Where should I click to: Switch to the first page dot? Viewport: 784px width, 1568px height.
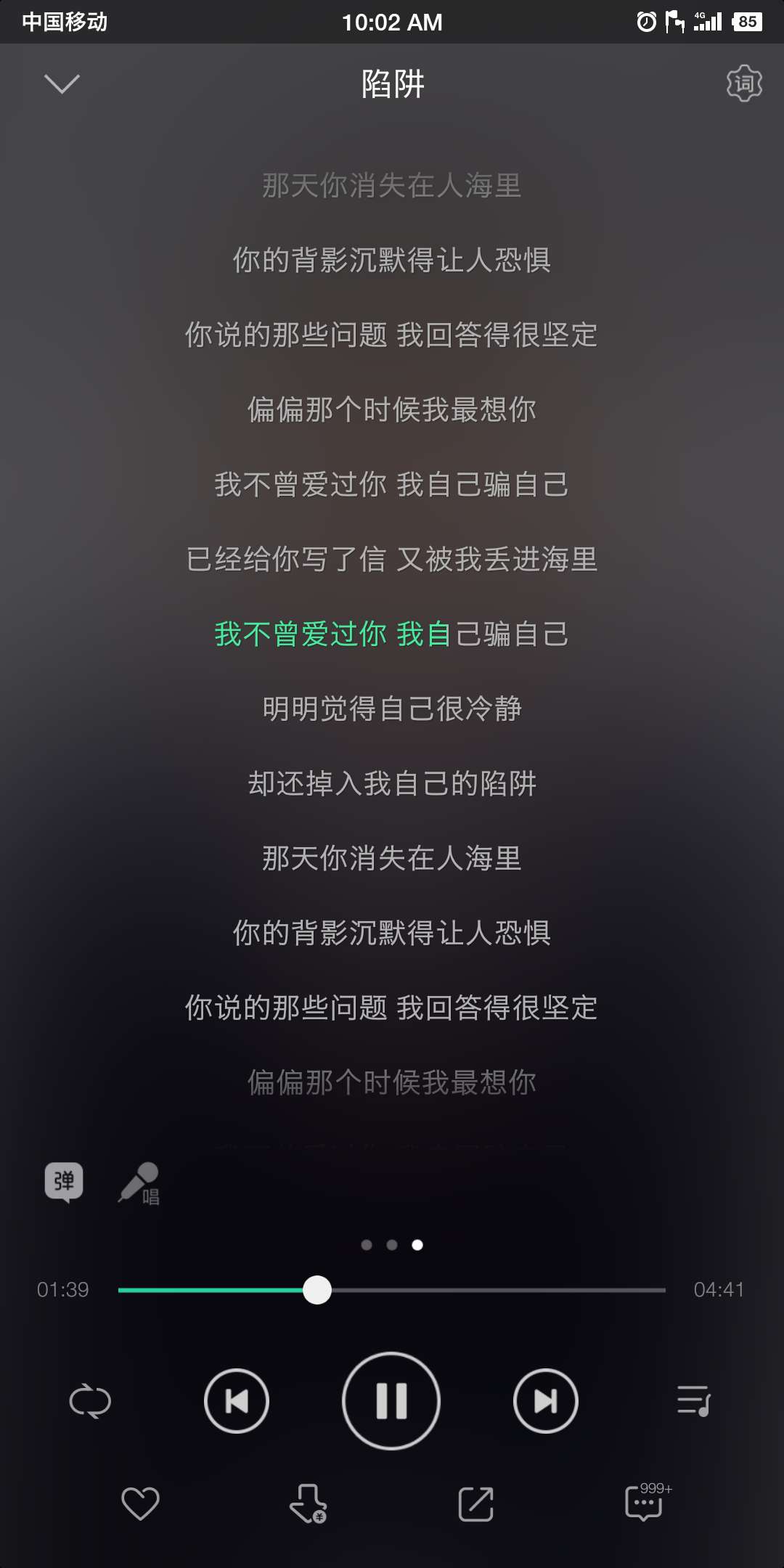pyautogui.click(x=365, y=1244)
